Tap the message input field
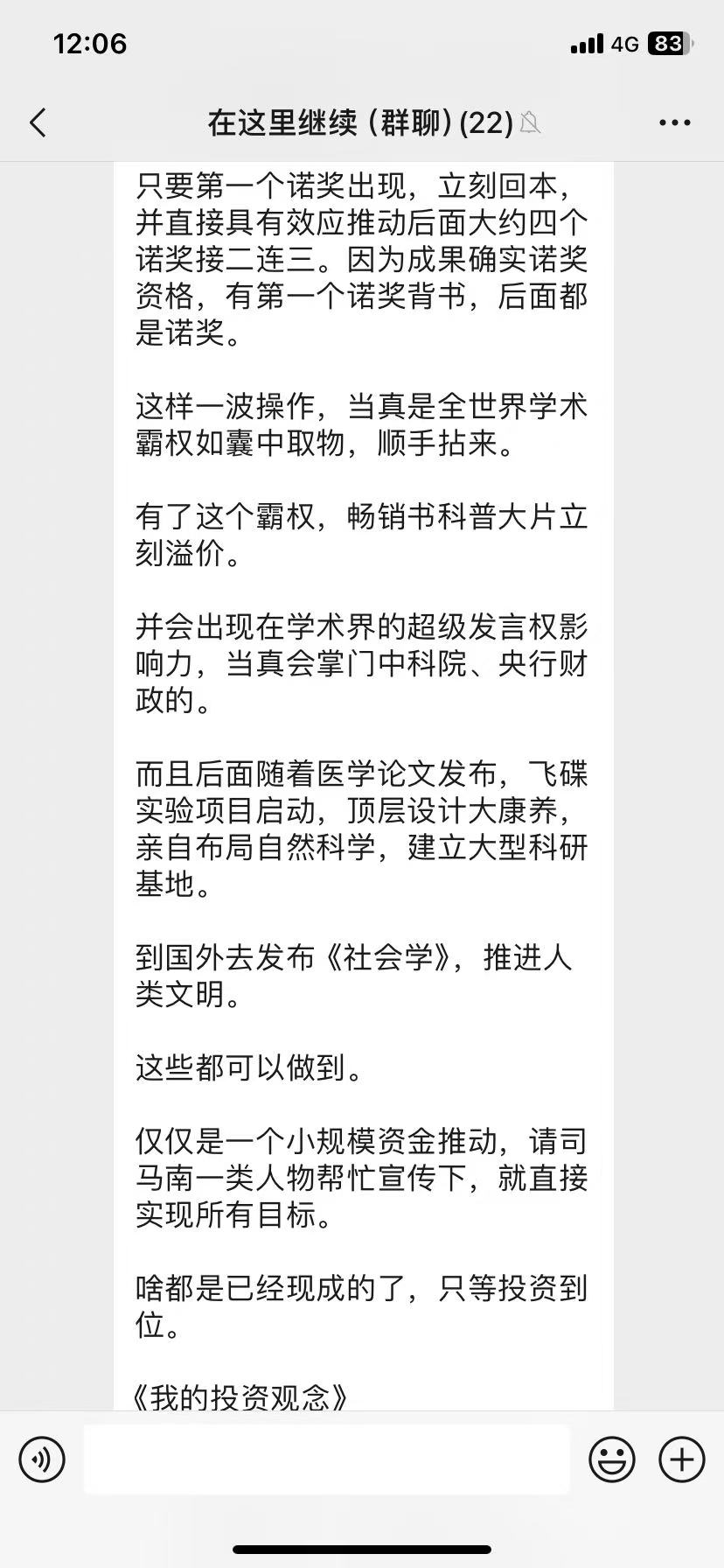The height and width of the screenshot is (1568, 724). click(326, 1459)
